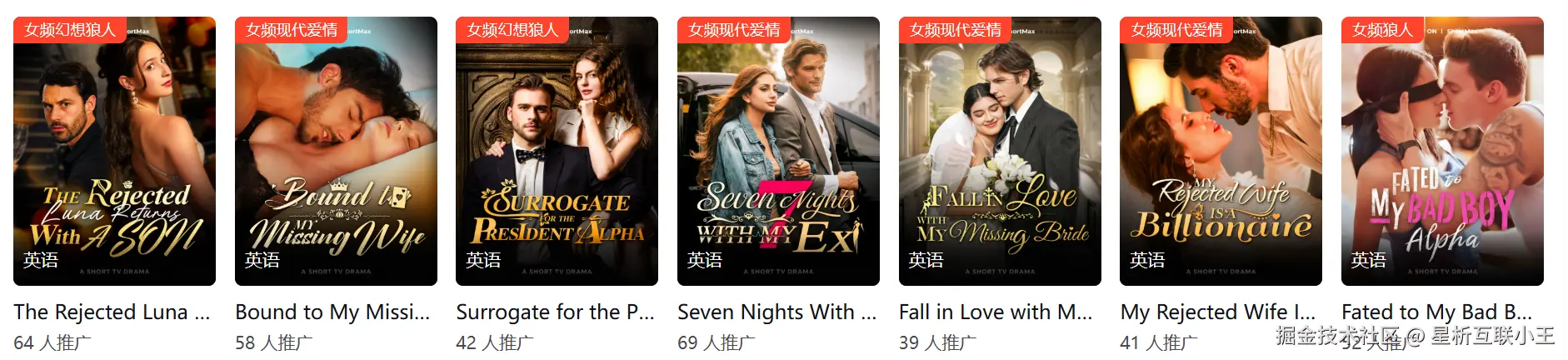Open The Rejected Luna drama card
This screenshot has height=360, width=1568.
coord(114,152)
